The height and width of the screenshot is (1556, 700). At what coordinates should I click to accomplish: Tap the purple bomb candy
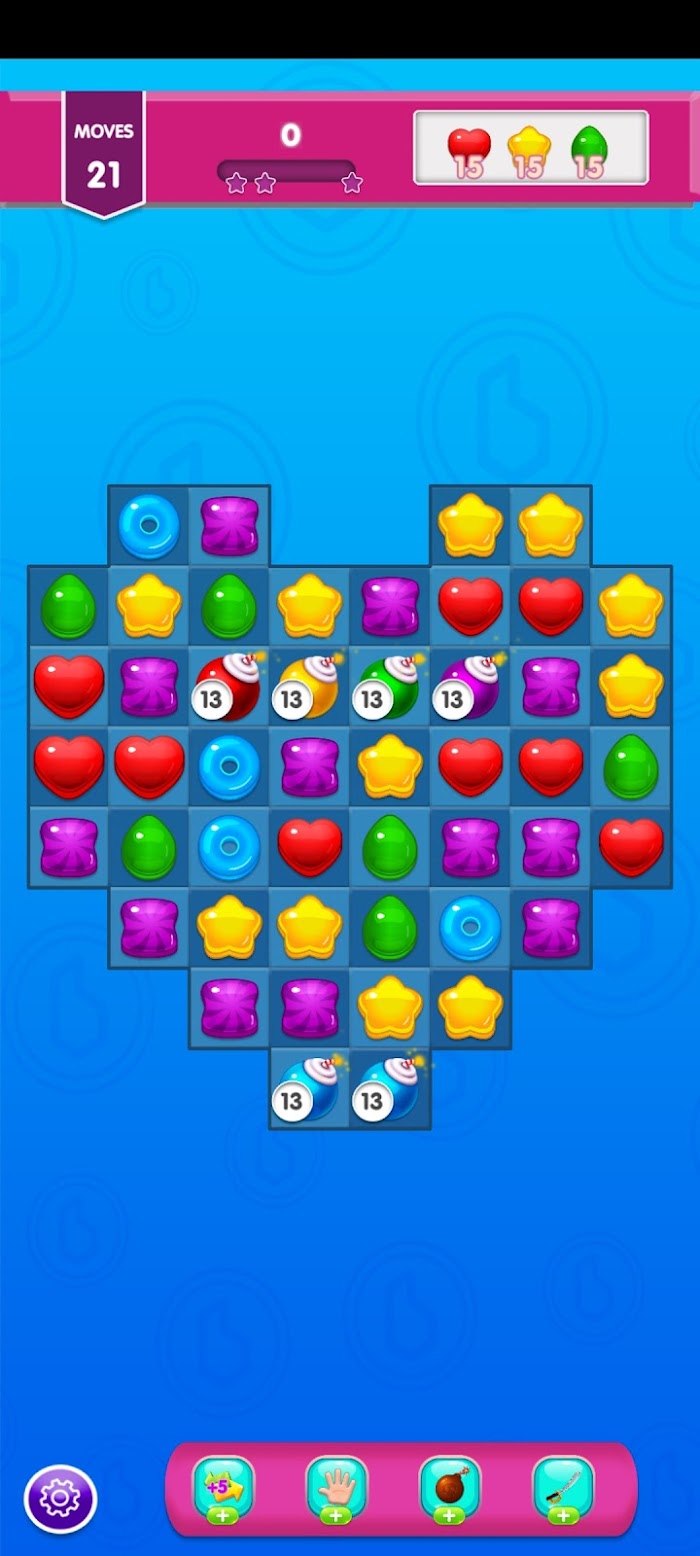point(470,686)
